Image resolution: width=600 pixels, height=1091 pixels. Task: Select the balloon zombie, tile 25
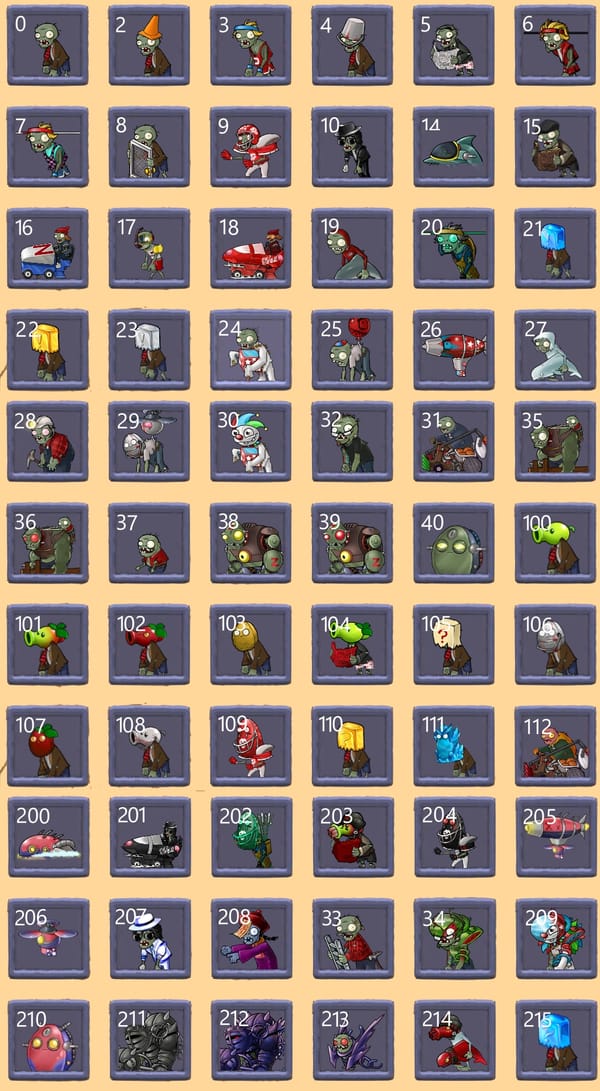pyautogui.click(x=352, y=350)
